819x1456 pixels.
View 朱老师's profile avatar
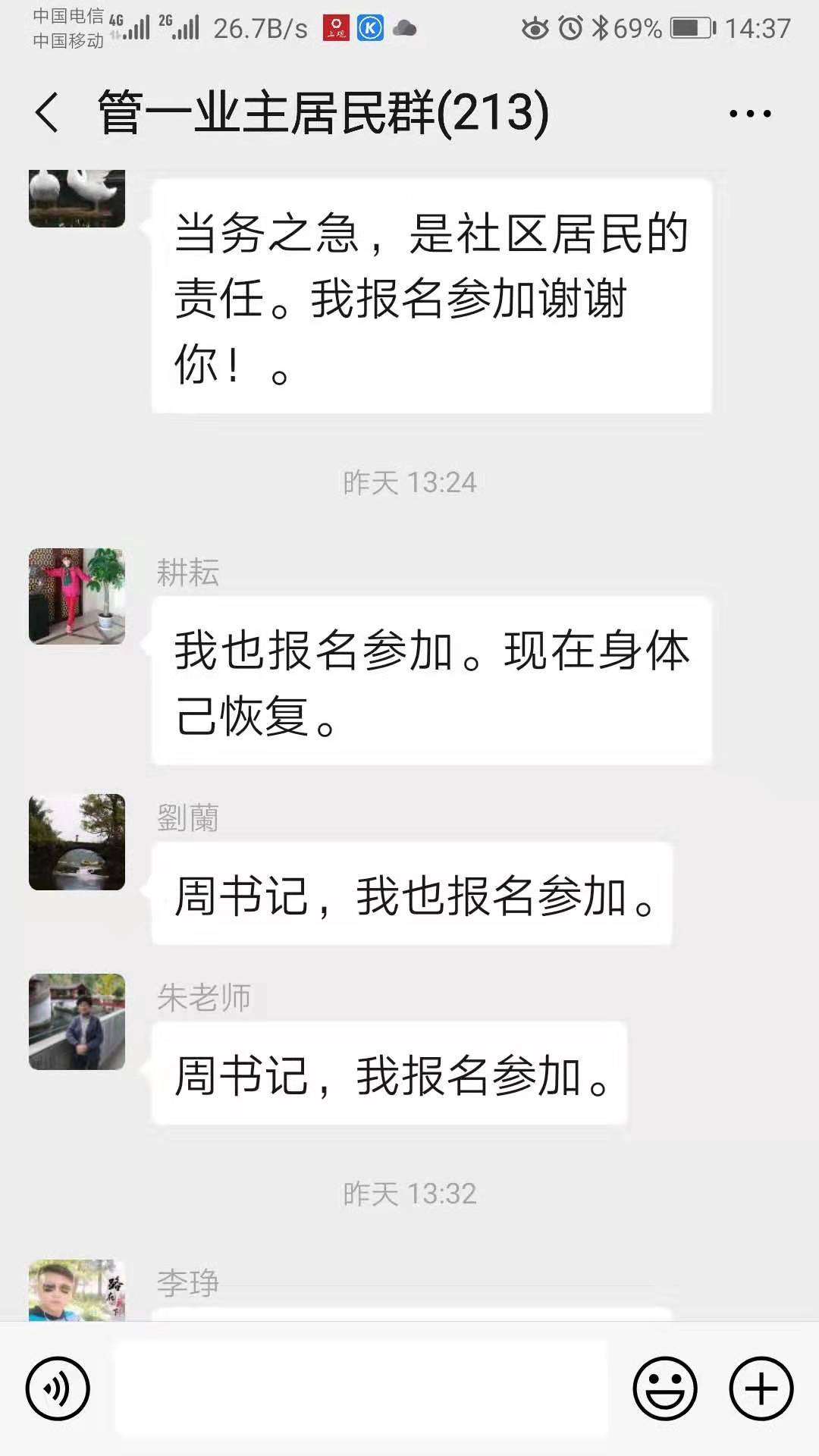[77, 1021]
